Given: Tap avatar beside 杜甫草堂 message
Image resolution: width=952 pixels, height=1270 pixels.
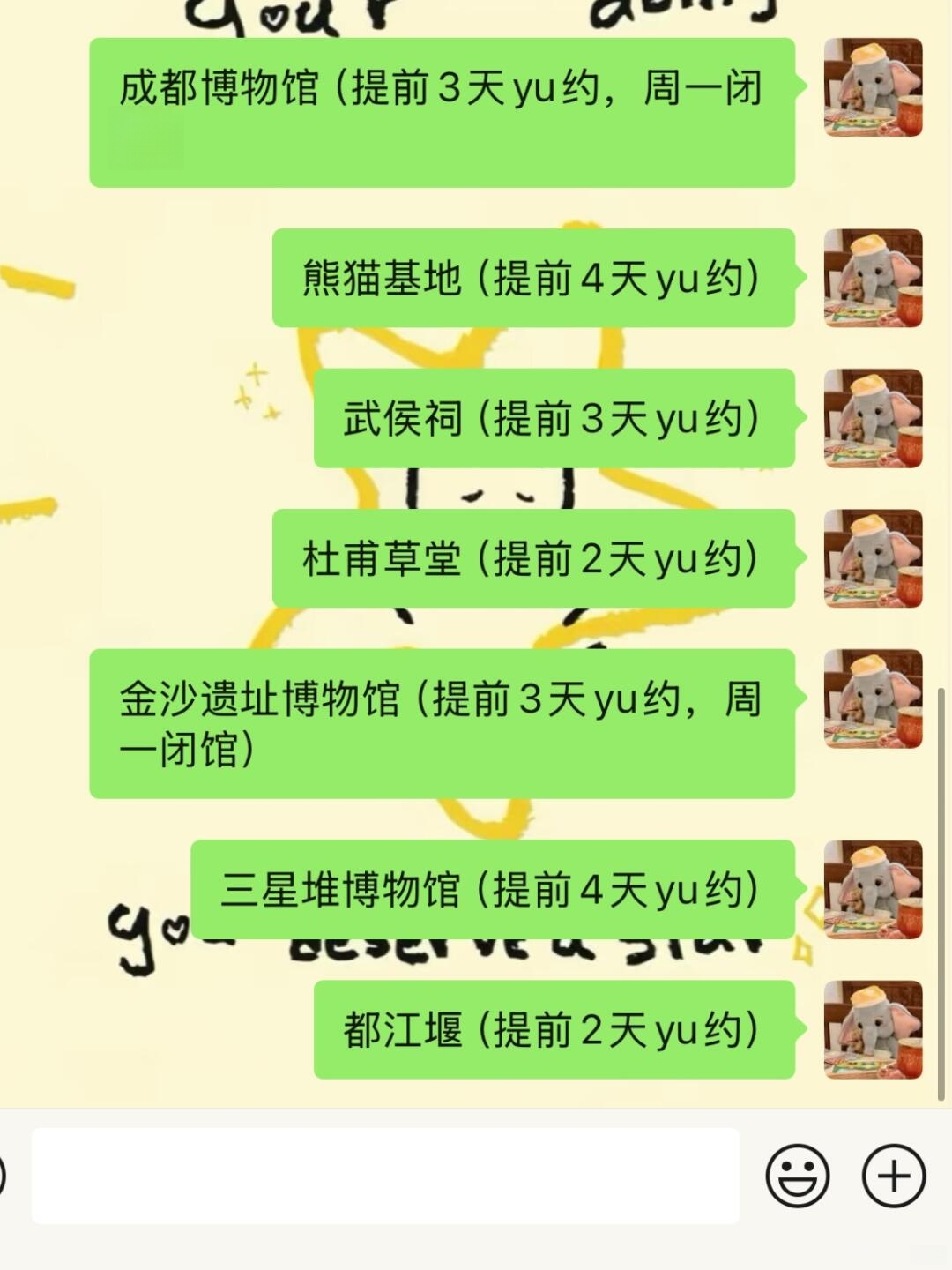Looking at the screenshot, I should click(873, 558).
